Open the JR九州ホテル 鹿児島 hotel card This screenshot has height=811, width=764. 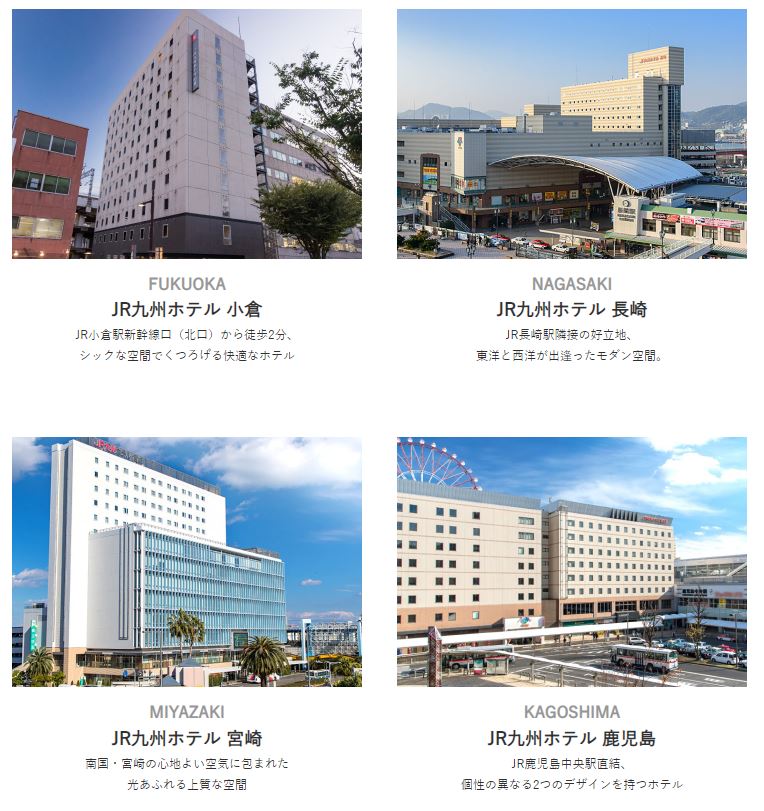point(571,738)
